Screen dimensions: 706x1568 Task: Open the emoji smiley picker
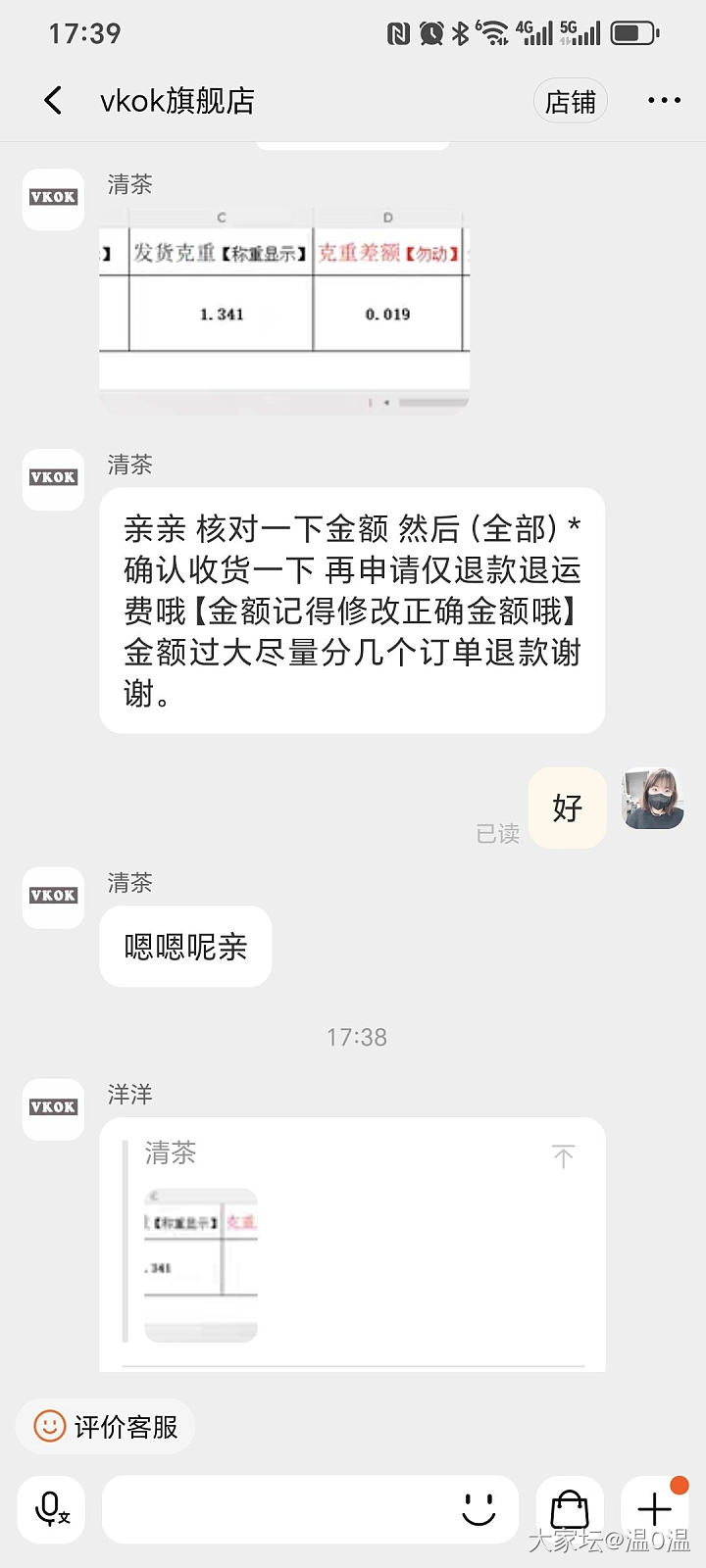479,1509
